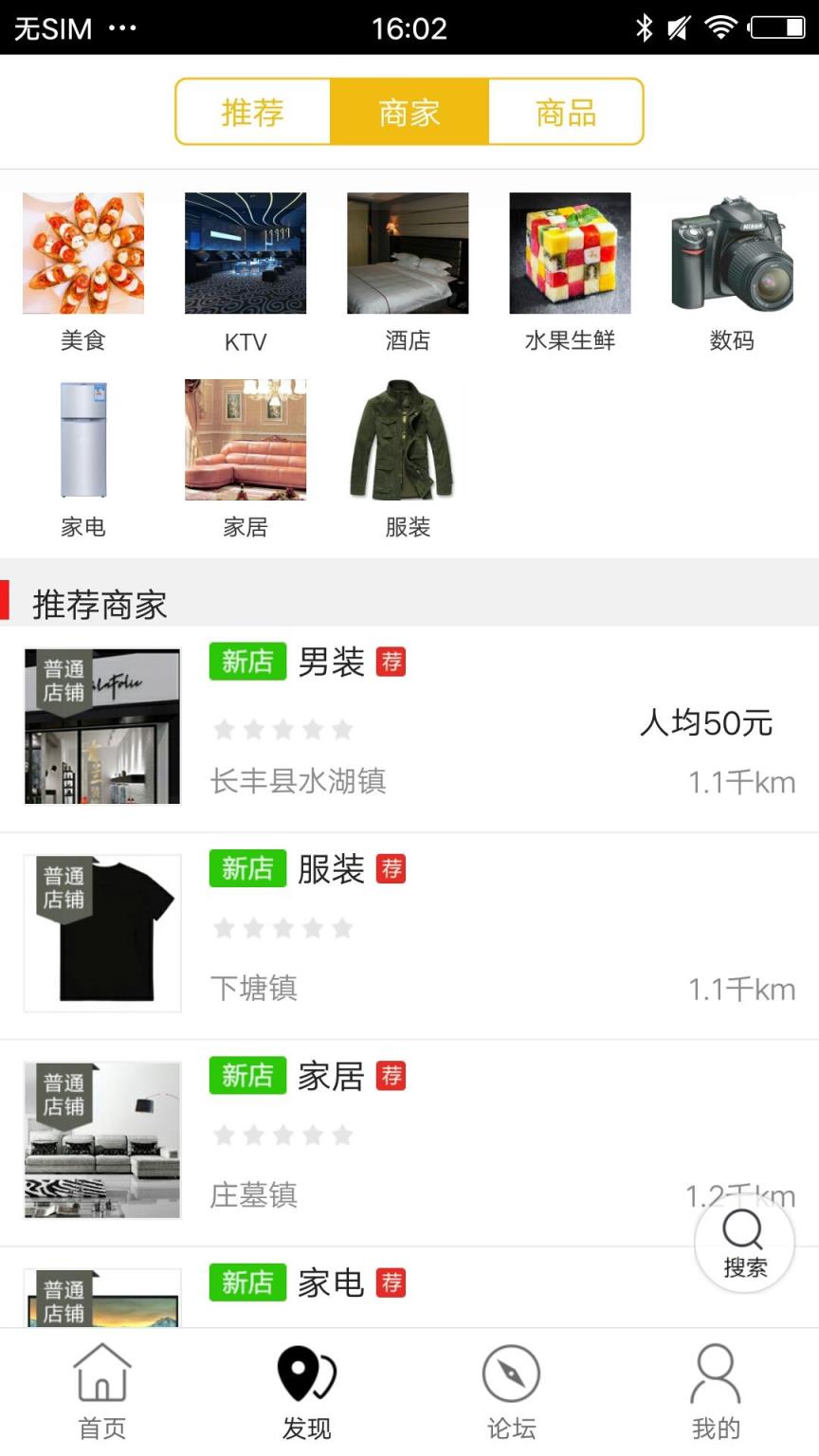Switch to the 商品 tab

pos(566,111)
